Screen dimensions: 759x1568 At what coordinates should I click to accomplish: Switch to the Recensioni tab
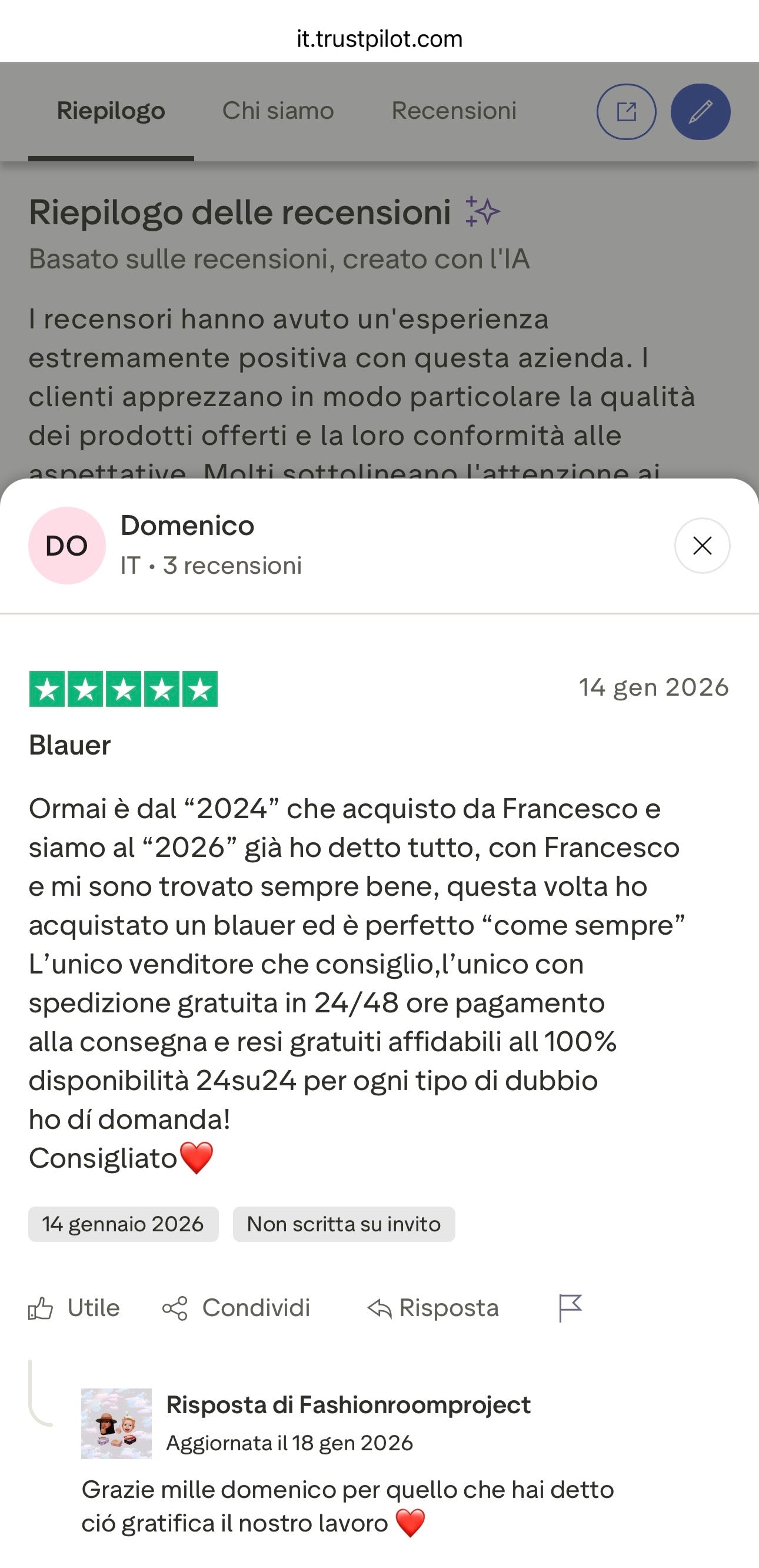click(454, 111)
